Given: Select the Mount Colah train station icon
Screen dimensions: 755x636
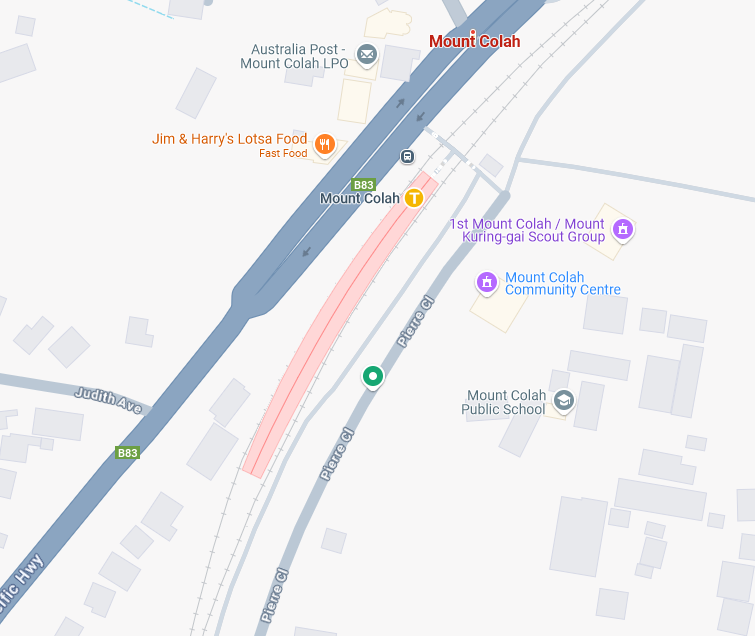Looking at the screenshot, I should coord(413,198).
